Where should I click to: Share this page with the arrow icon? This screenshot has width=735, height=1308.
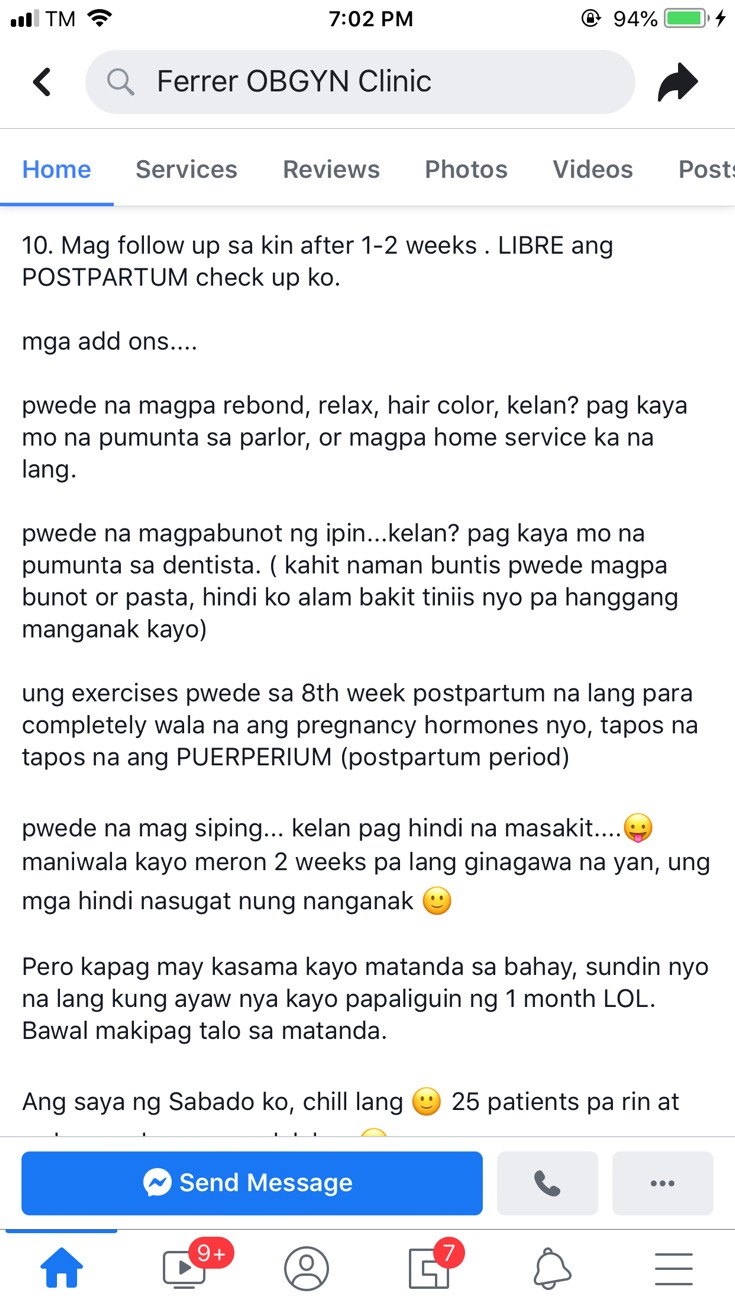coord(677,82)
